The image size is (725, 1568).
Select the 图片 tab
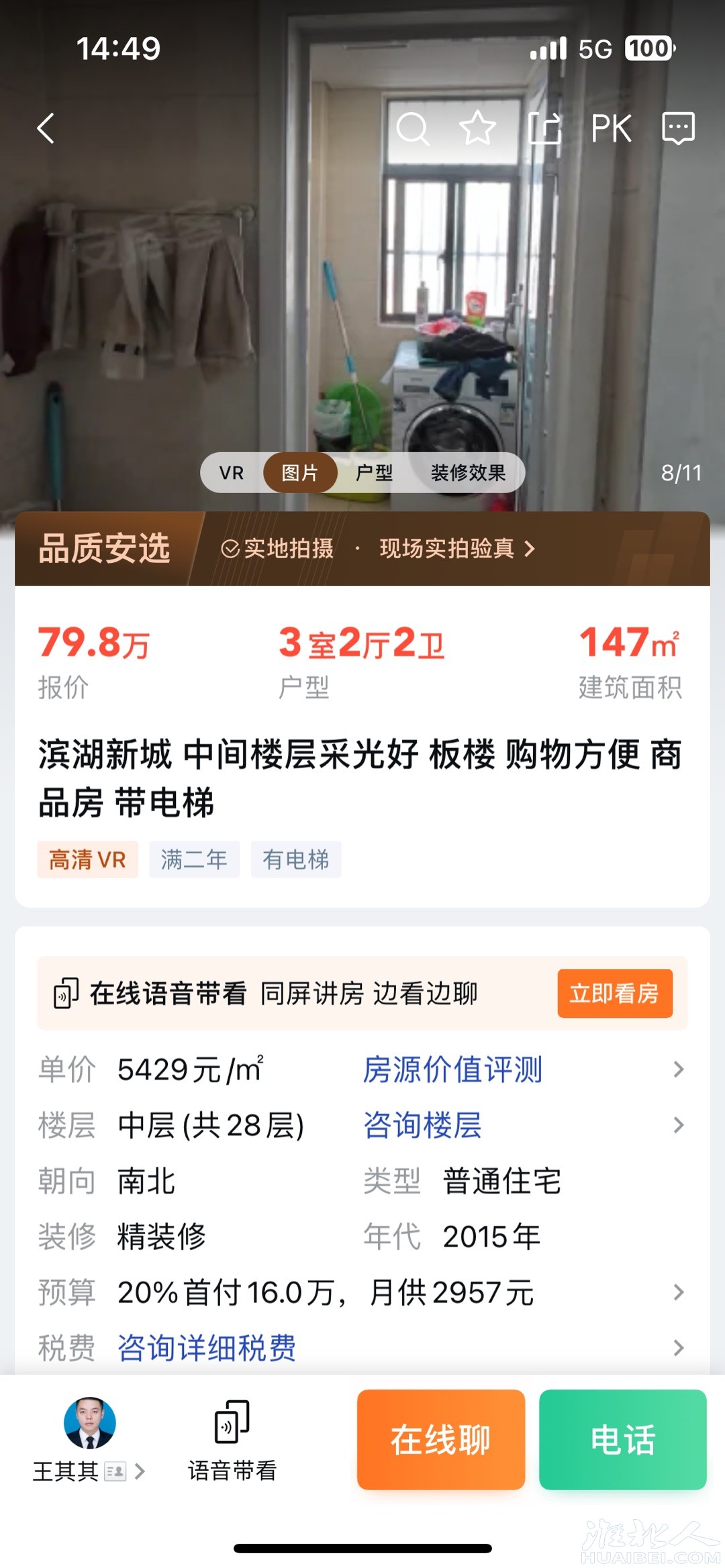tap(299, 473)
